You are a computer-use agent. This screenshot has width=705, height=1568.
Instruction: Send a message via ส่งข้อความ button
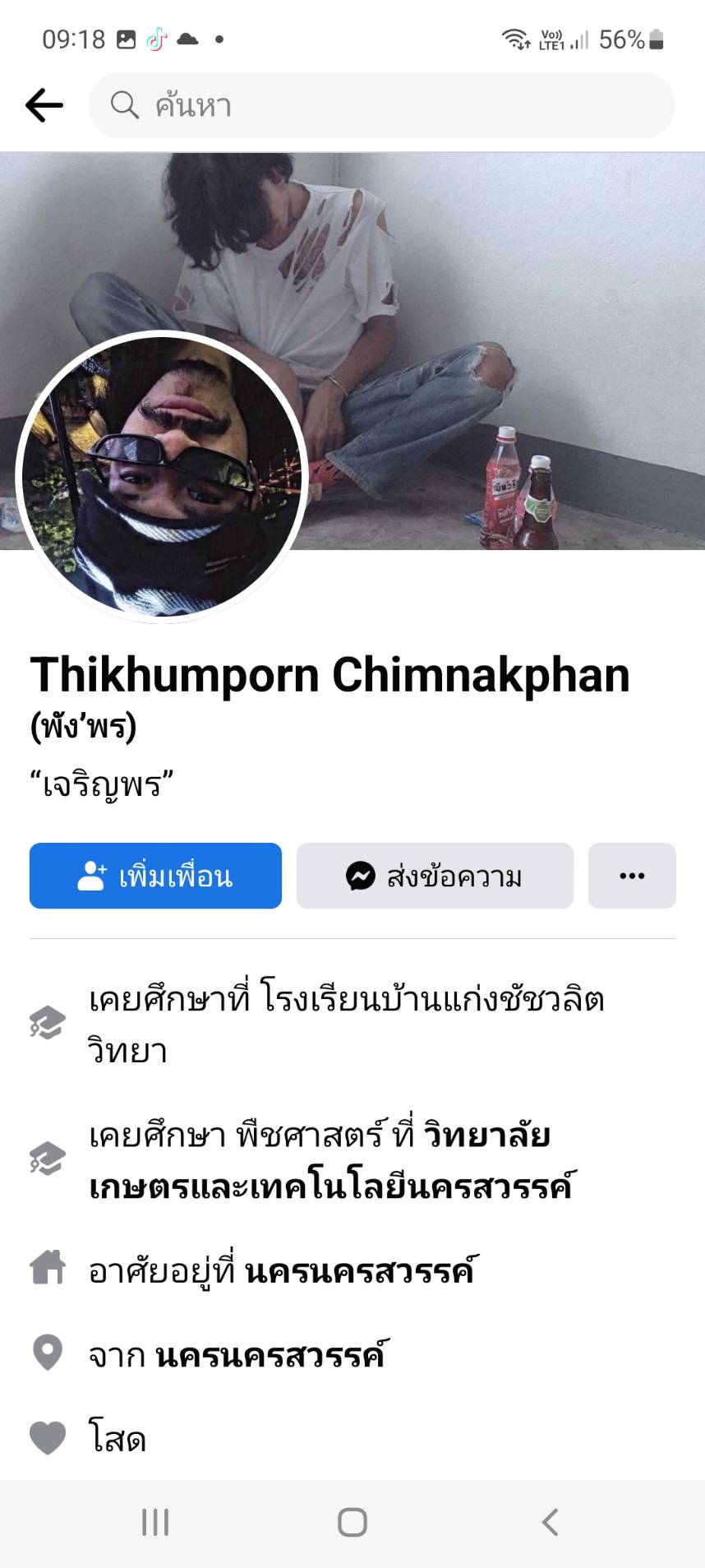pyautogui.click(x=435, y=876)
